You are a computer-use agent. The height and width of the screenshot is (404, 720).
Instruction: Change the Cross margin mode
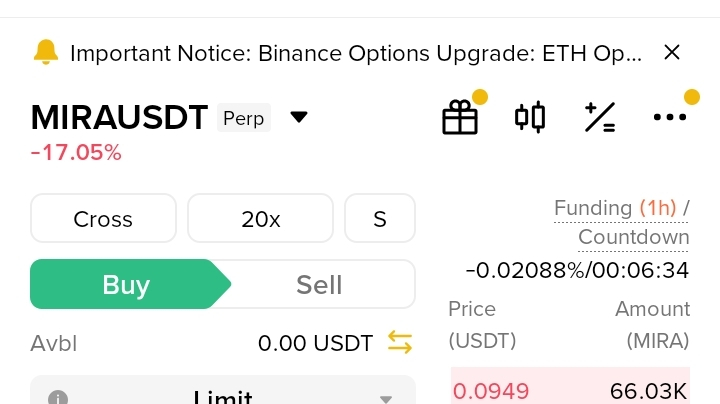pos(103,219)
